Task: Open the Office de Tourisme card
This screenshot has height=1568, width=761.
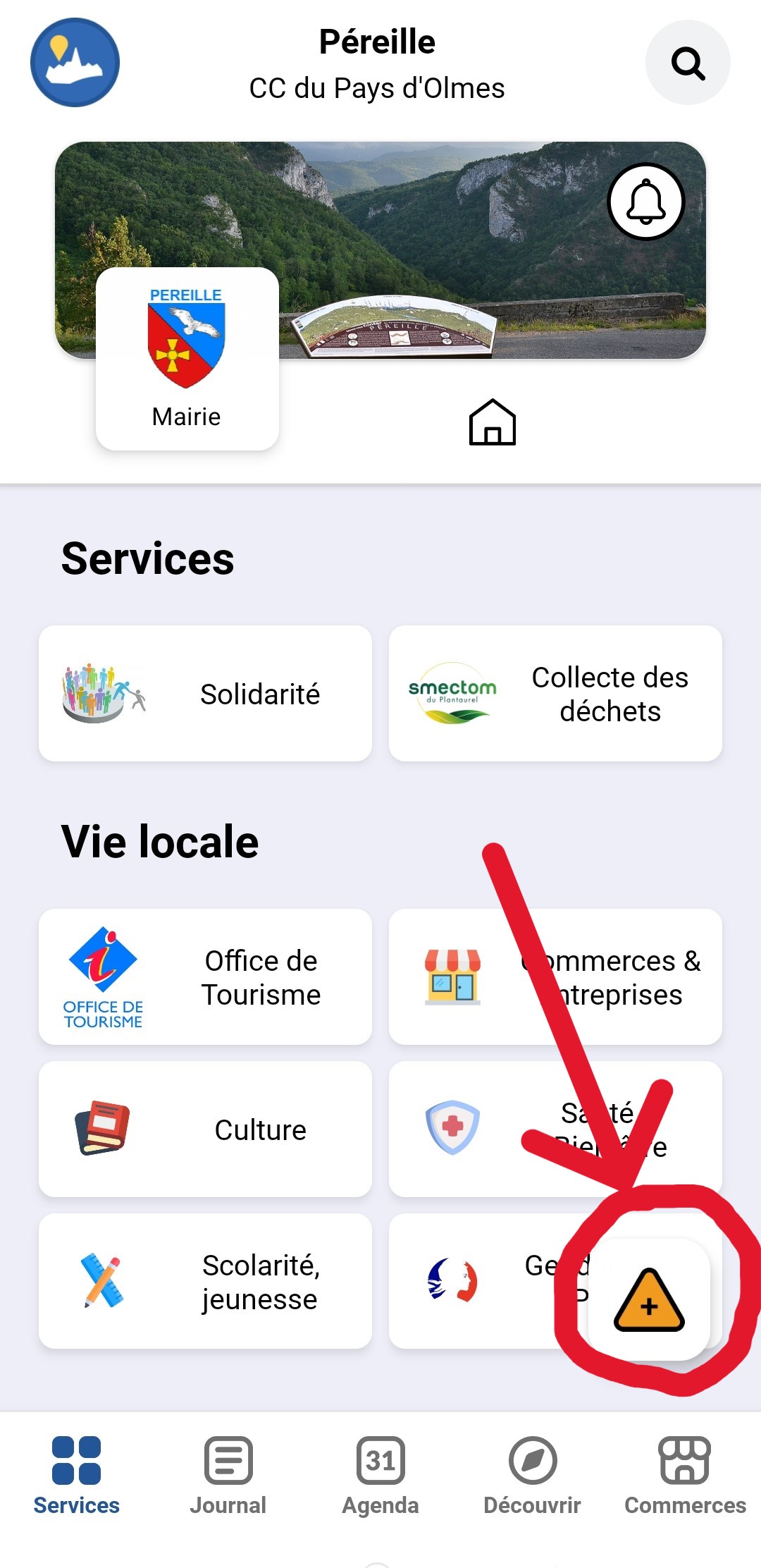Action: [x=205, y=977]
